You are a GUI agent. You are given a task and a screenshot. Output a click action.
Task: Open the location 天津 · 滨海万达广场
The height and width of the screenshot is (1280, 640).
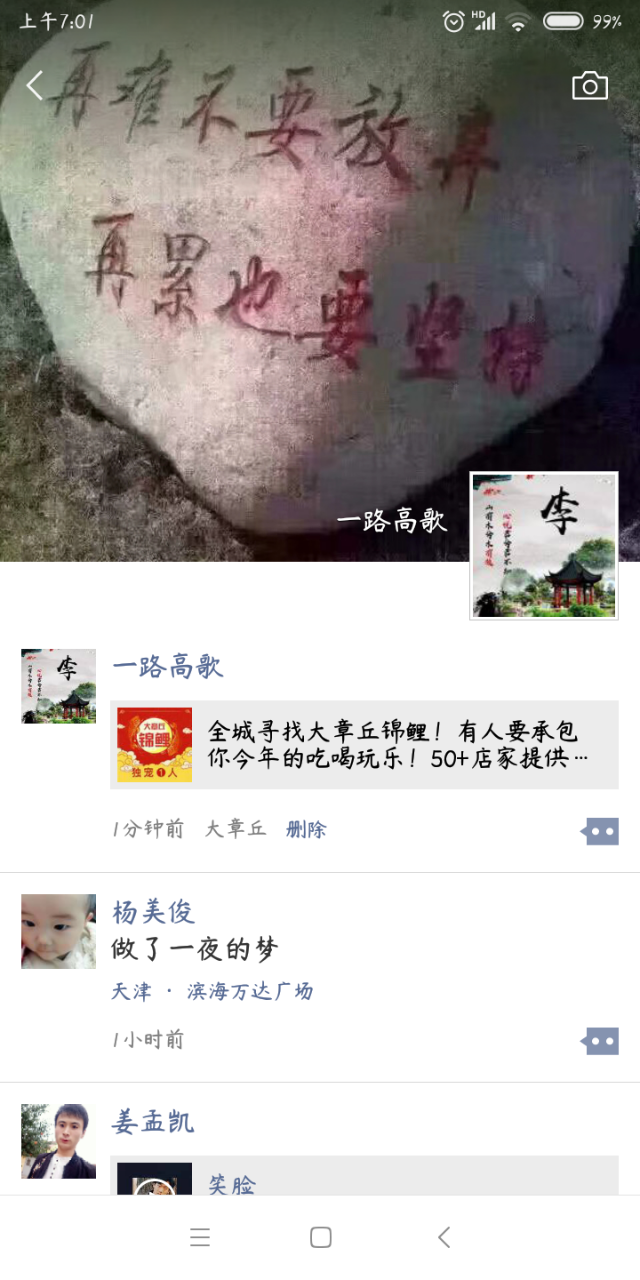pos(212,991)
